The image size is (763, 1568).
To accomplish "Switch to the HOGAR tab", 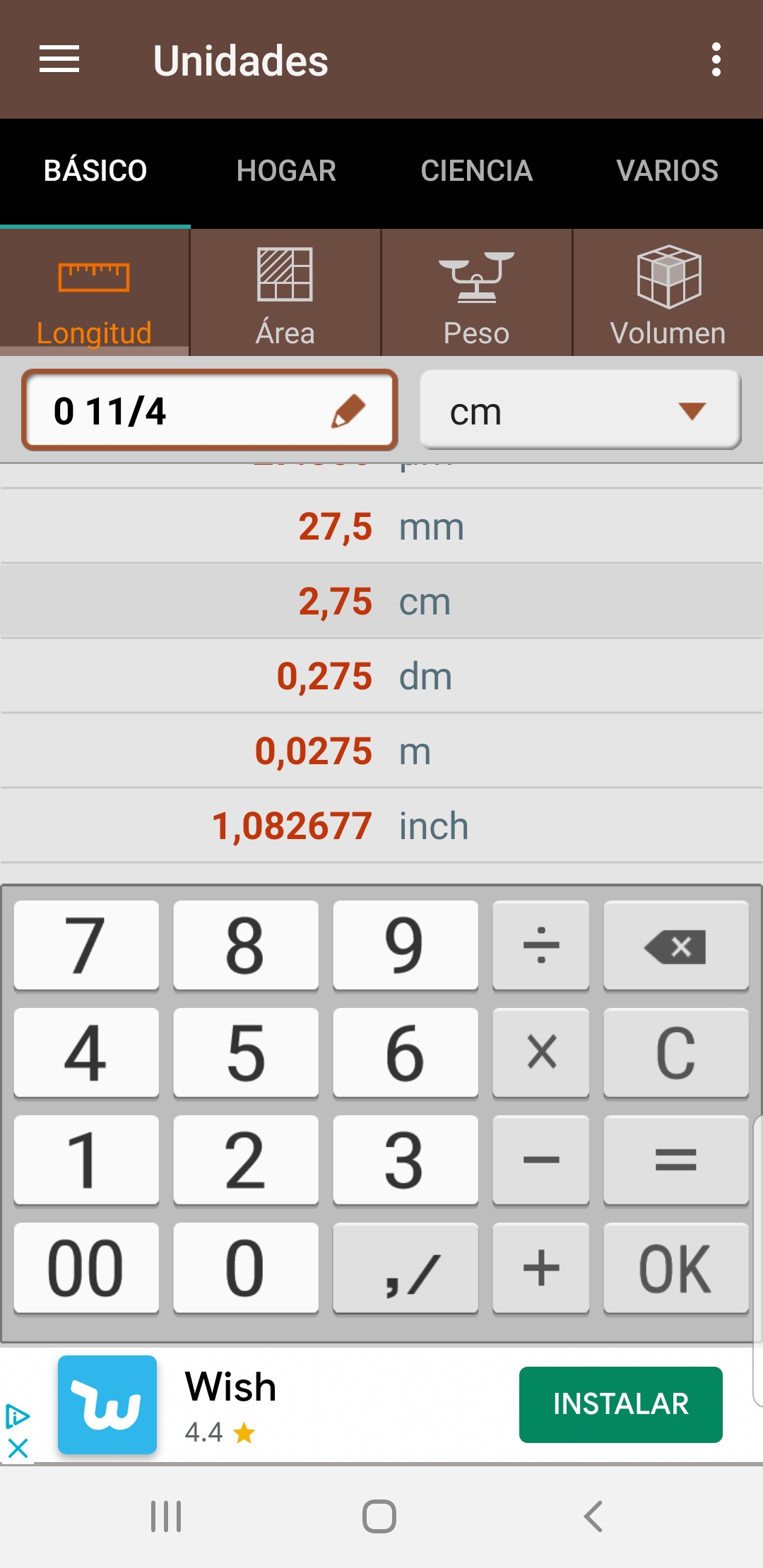I will click(286, 171).
